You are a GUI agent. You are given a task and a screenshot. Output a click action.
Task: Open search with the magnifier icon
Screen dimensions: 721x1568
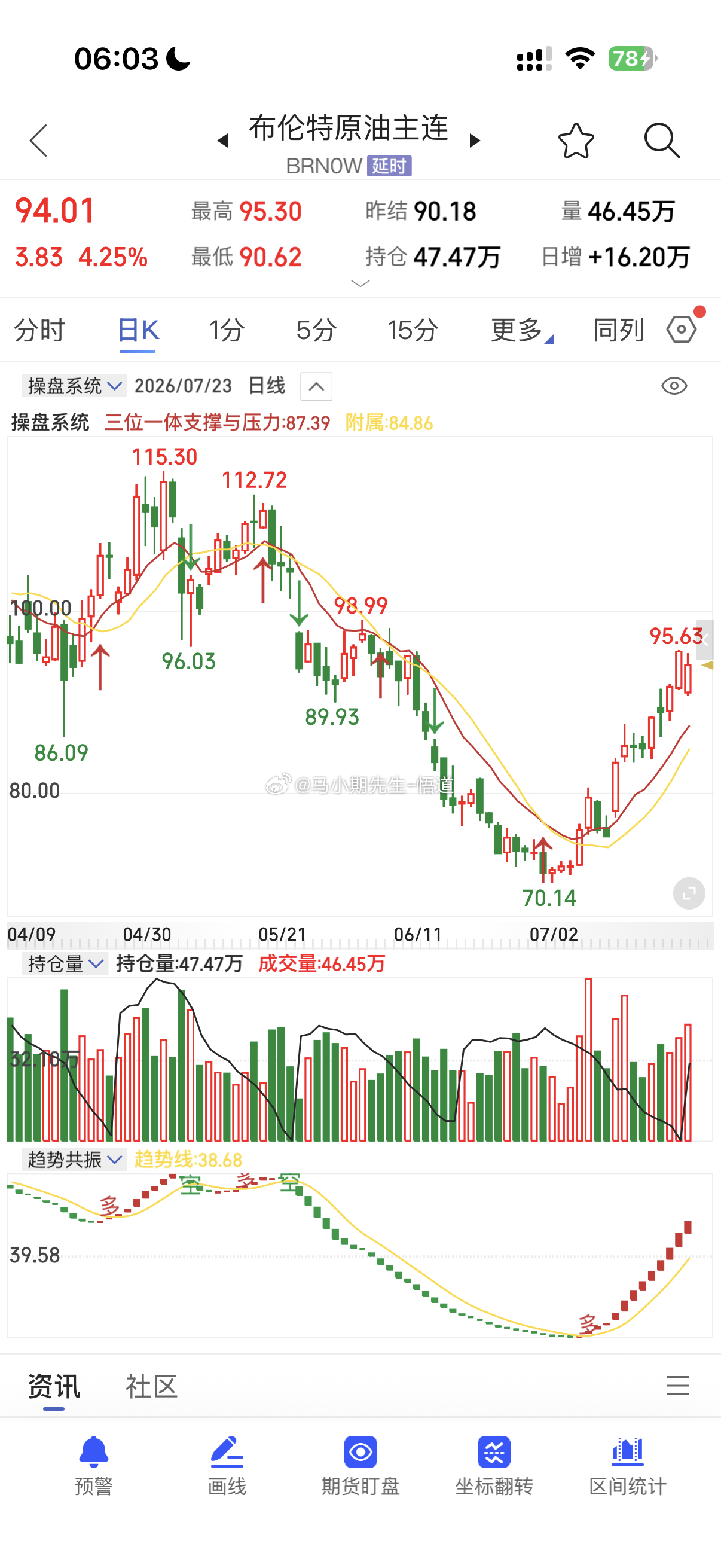[x=662, y=141]
